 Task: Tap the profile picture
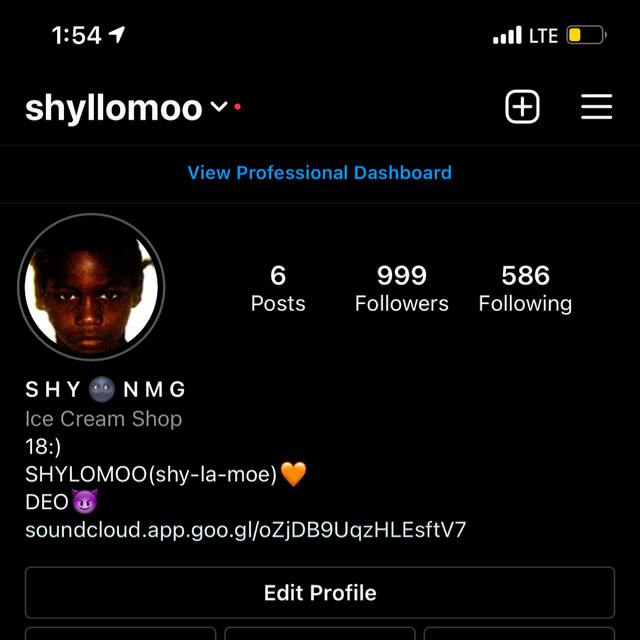click(91, 287)
